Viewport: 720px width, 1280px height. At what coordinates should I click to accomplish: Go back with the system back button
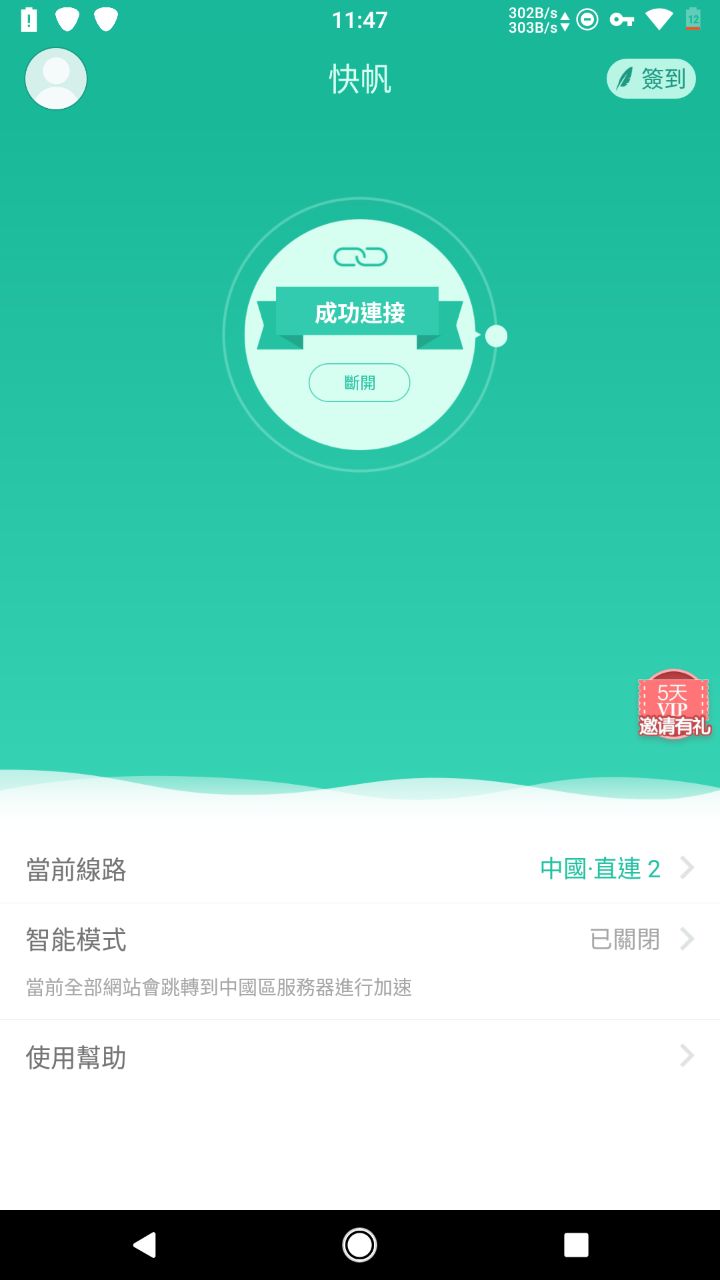pos(145,1244)
